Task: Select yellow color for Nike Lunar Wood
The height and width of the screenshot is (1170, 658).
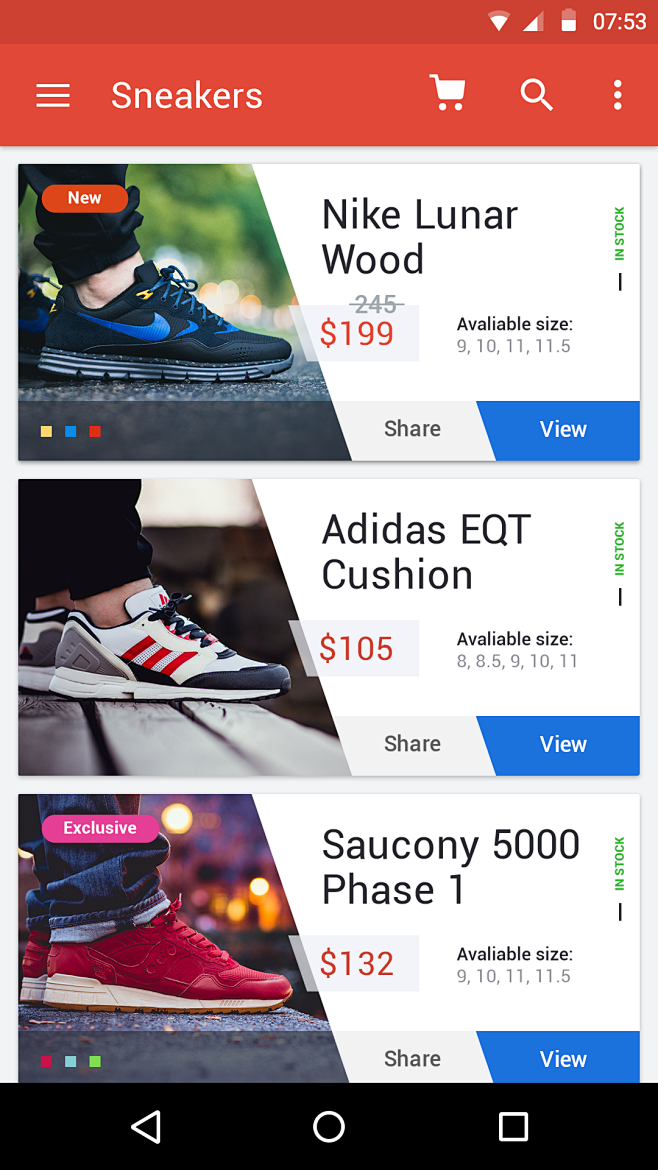Action: coord(46,432)
